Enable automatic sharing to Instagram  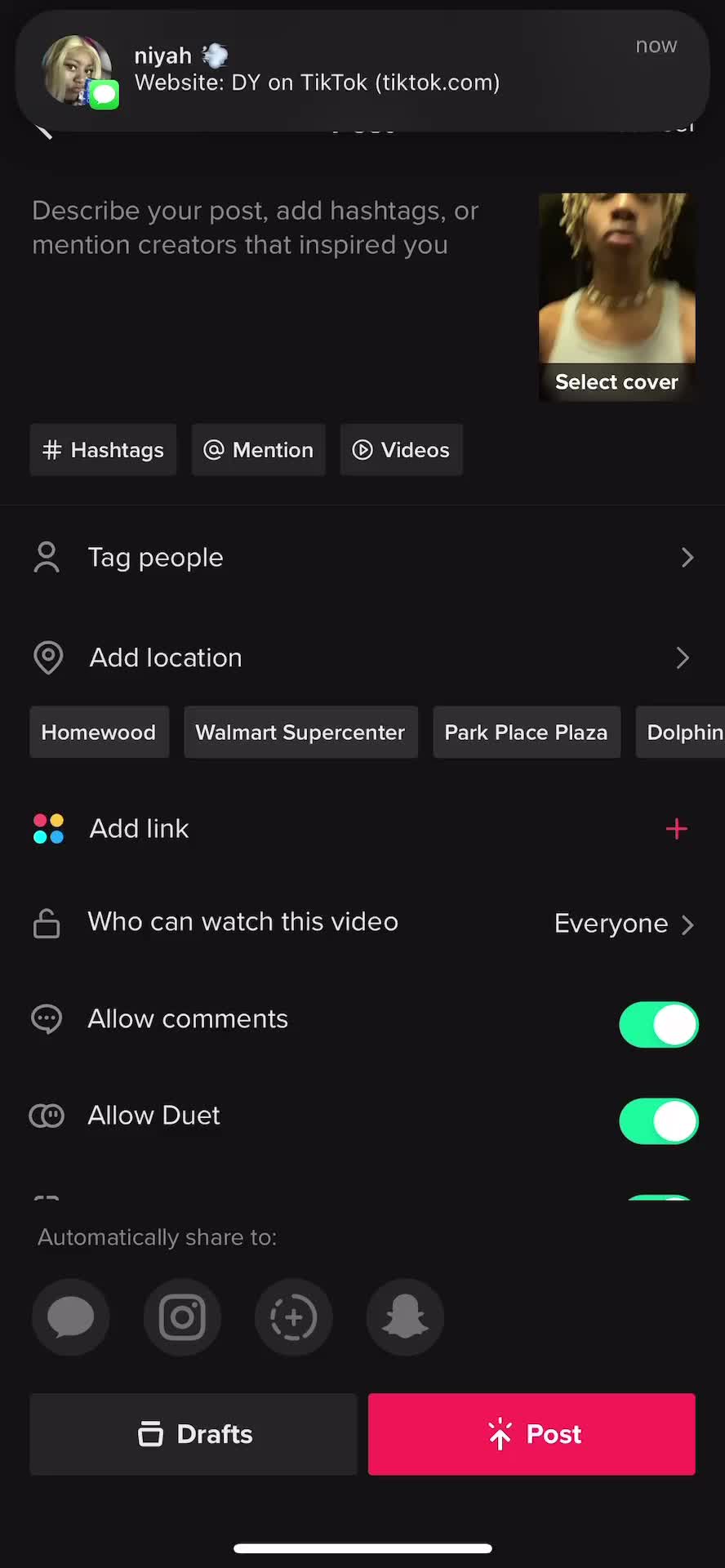182,1316
